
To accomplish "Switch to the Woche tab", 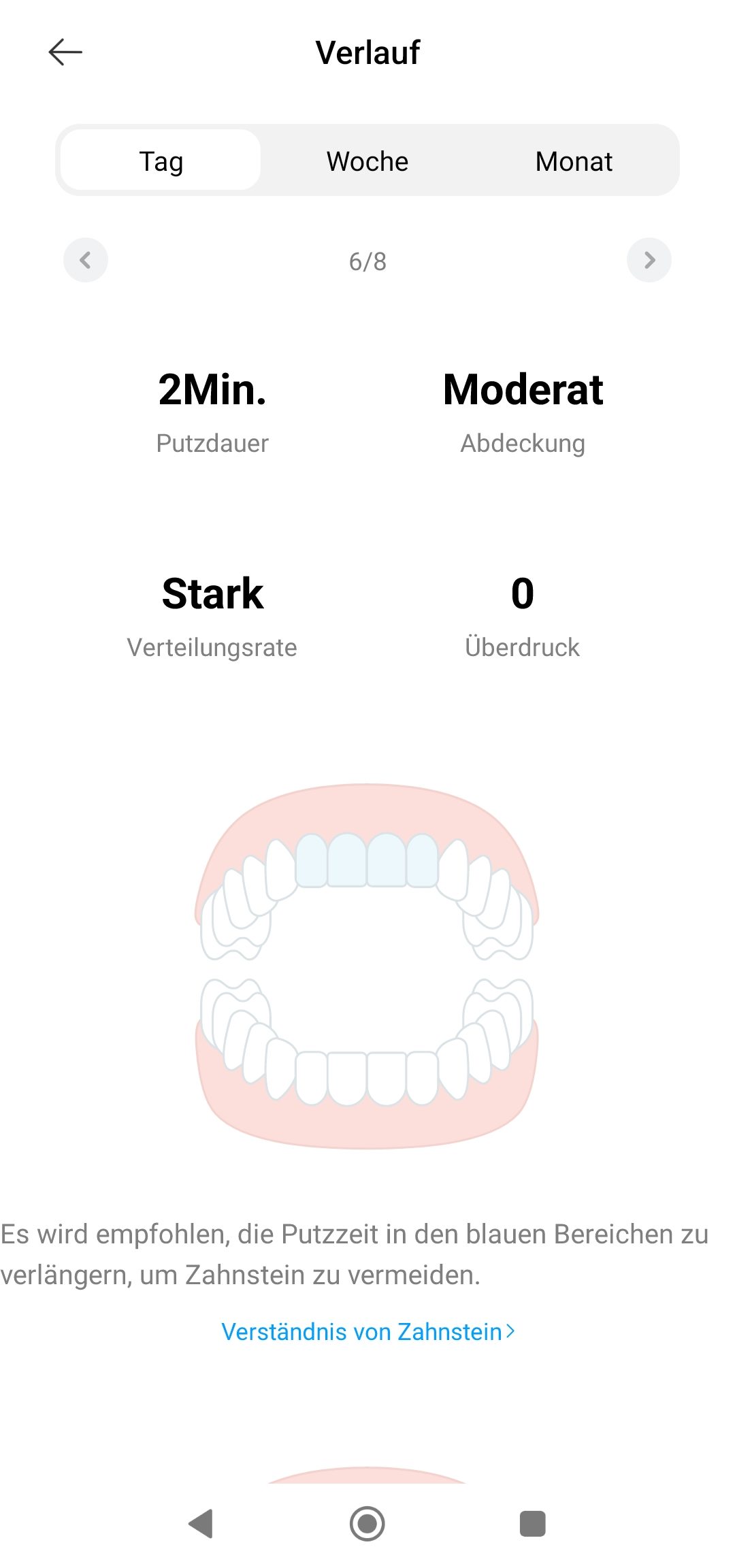I will click(x=367, y=161).
